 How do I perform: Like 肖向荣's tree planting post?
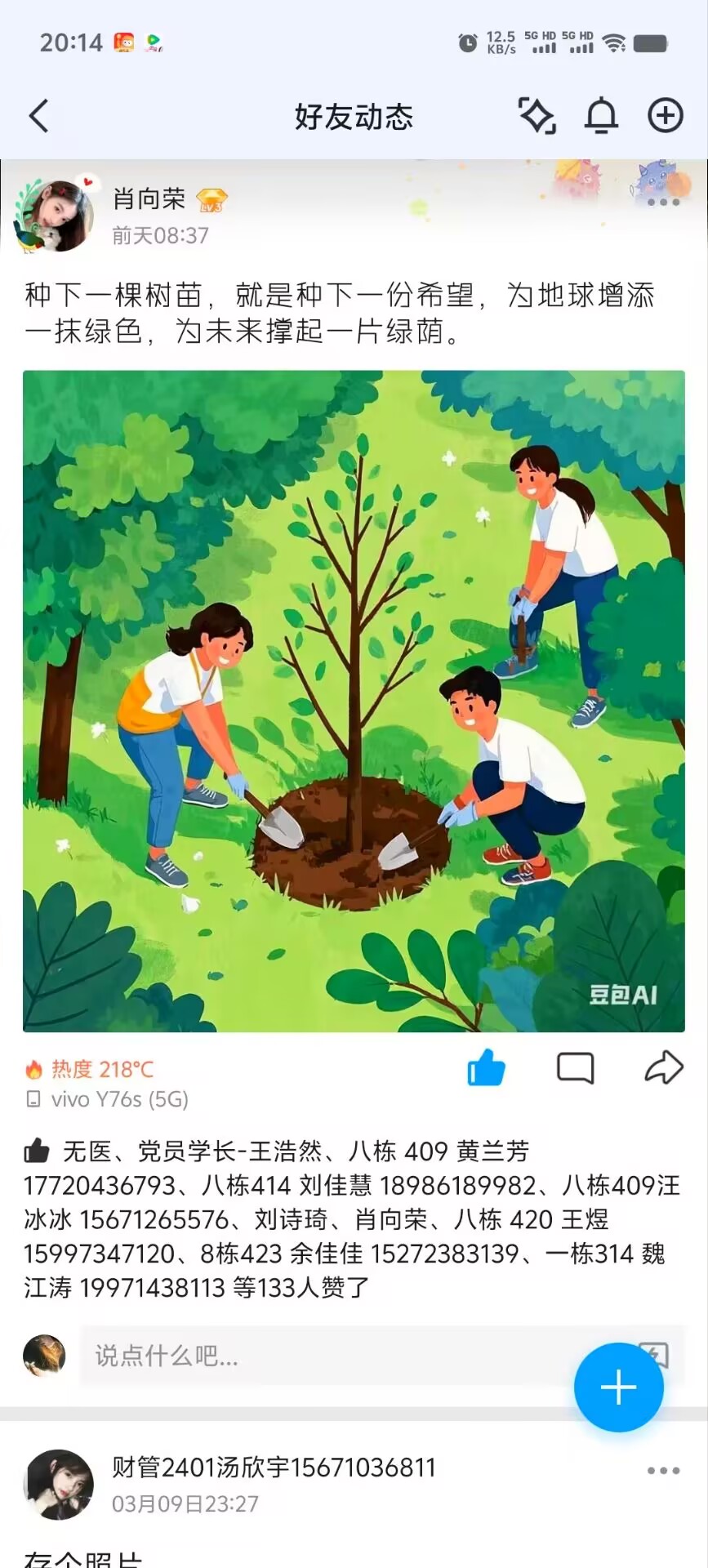point(487,1067)
